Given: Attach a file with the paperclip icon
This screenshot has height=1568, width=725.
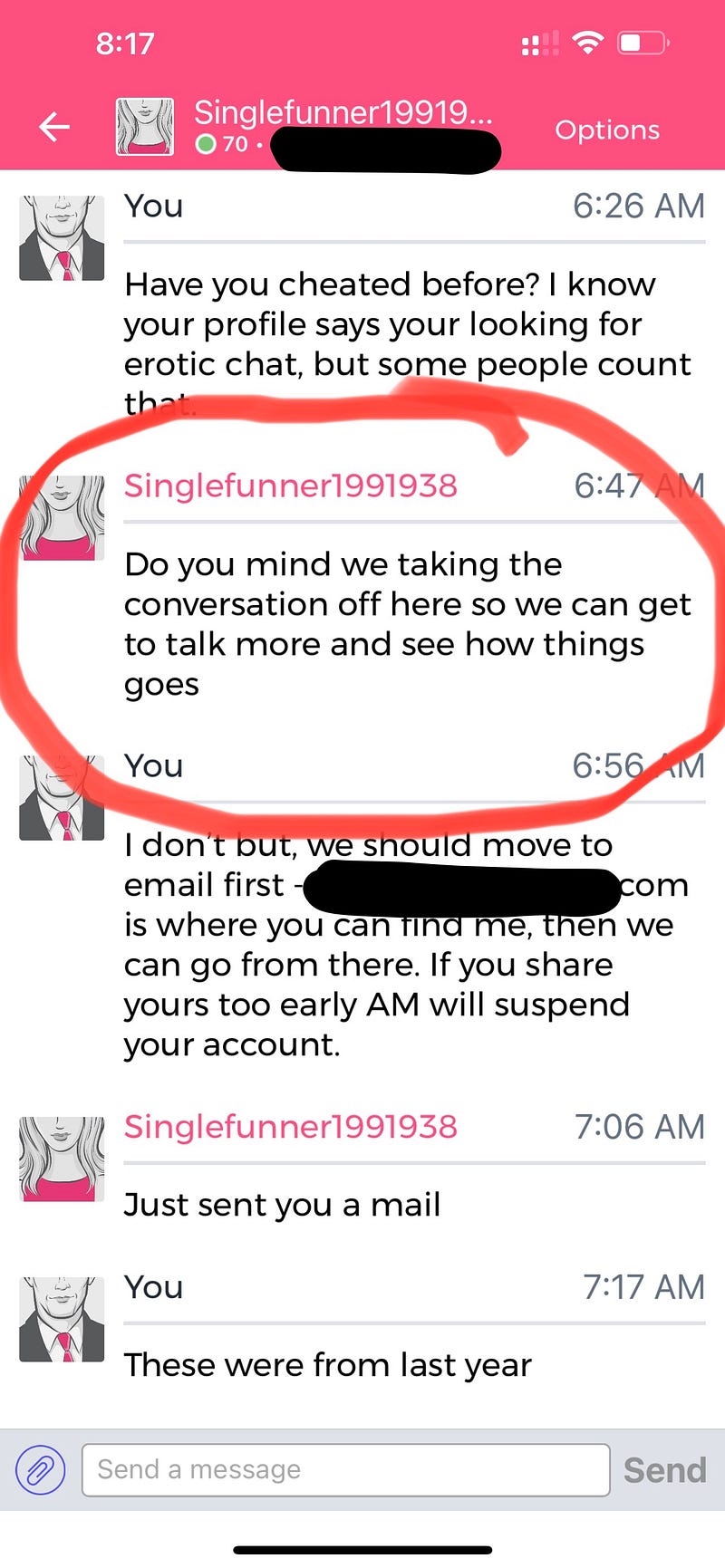Looking at the screenshot, I should [40, 1469].
